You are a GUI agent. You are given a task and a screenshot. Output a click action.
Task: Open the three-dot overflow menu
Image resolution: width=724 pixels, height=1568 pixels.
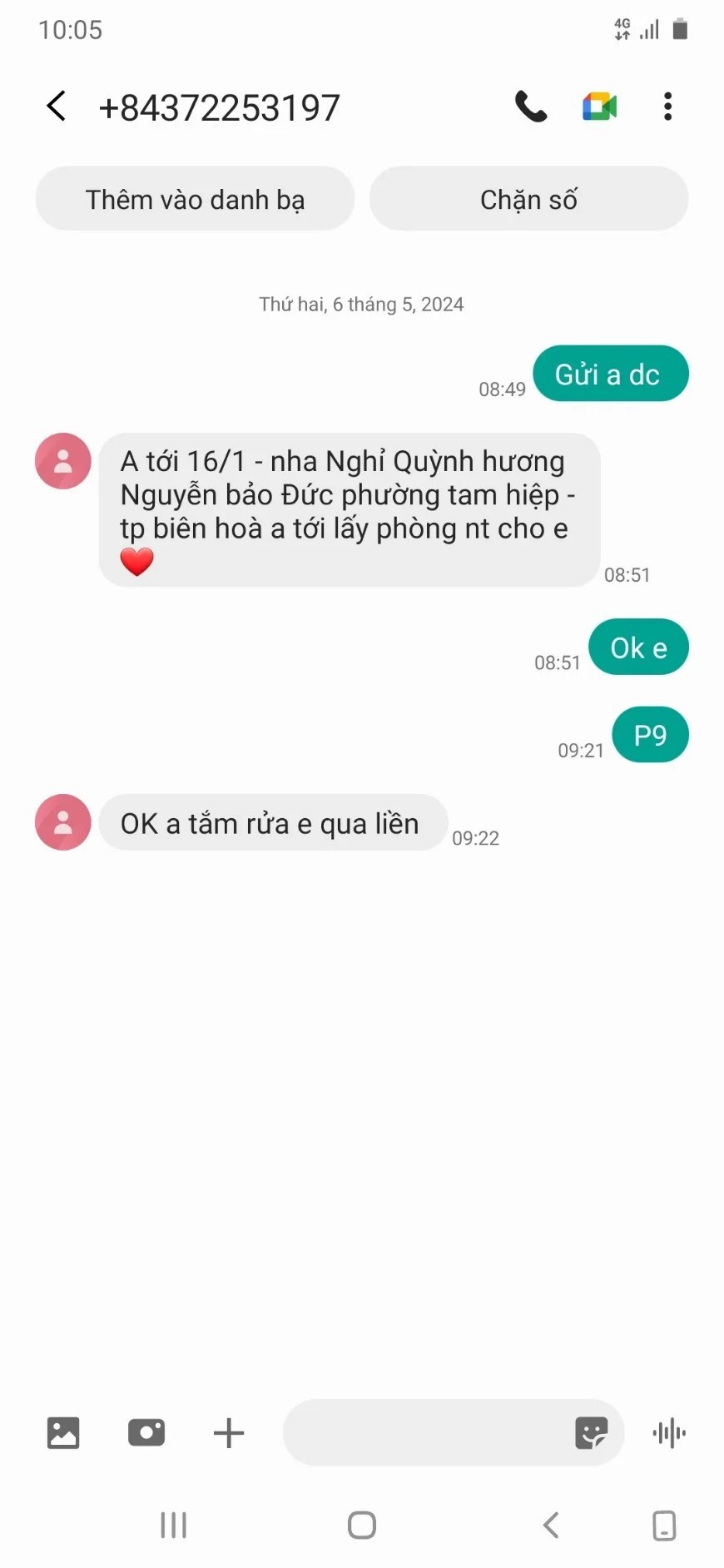coord(667,107)
